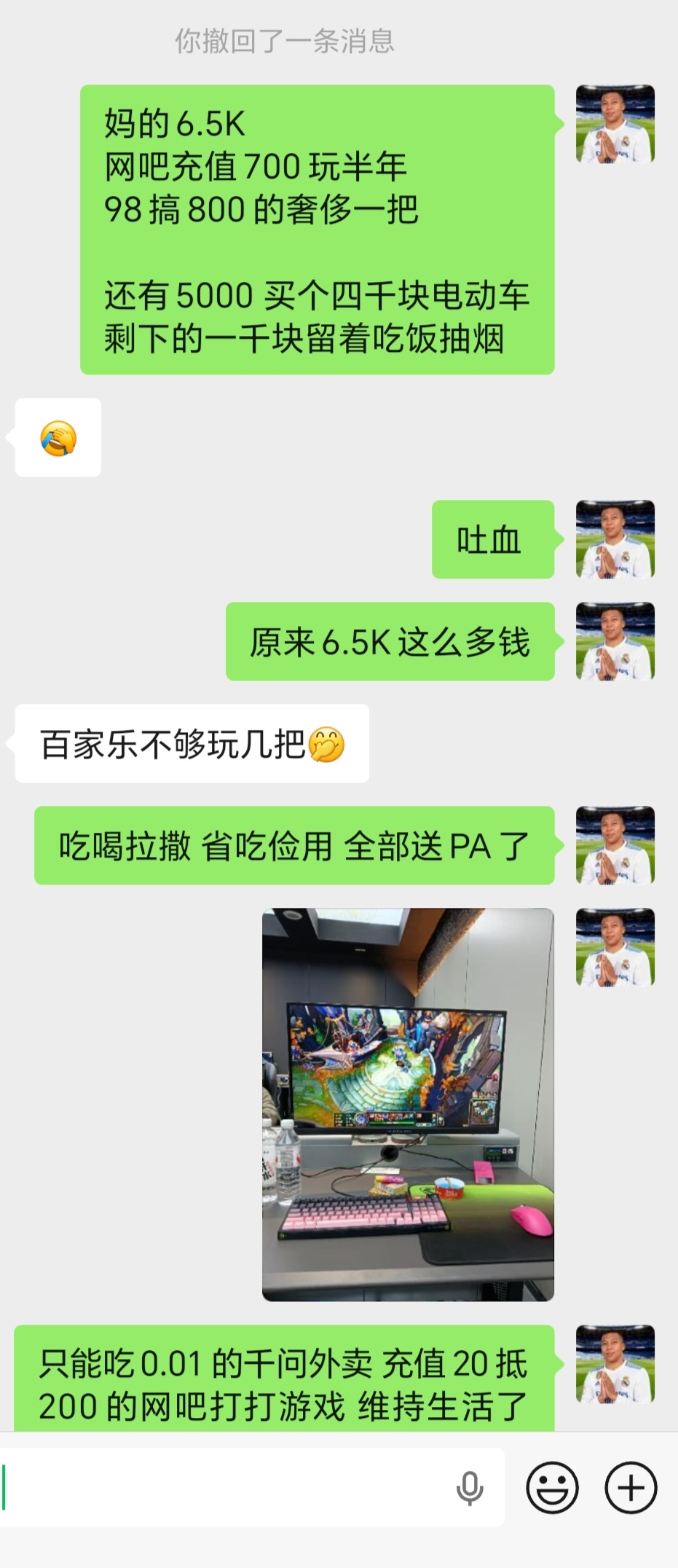The image size is (678, 1568).
Task: Open the emoji sticker panel
Action: click(x=552, y=1488)
